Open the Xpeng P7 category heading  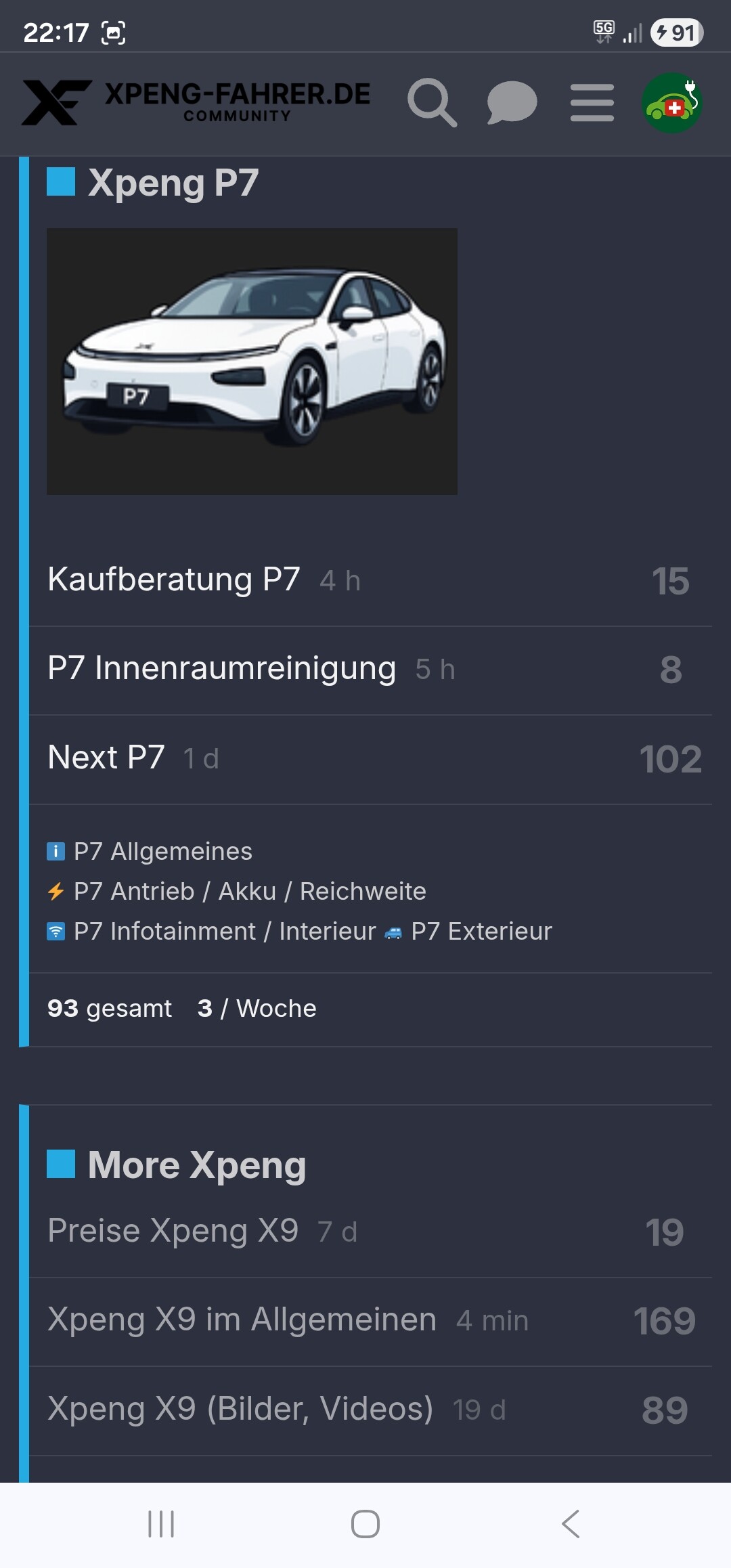point(173,183)
